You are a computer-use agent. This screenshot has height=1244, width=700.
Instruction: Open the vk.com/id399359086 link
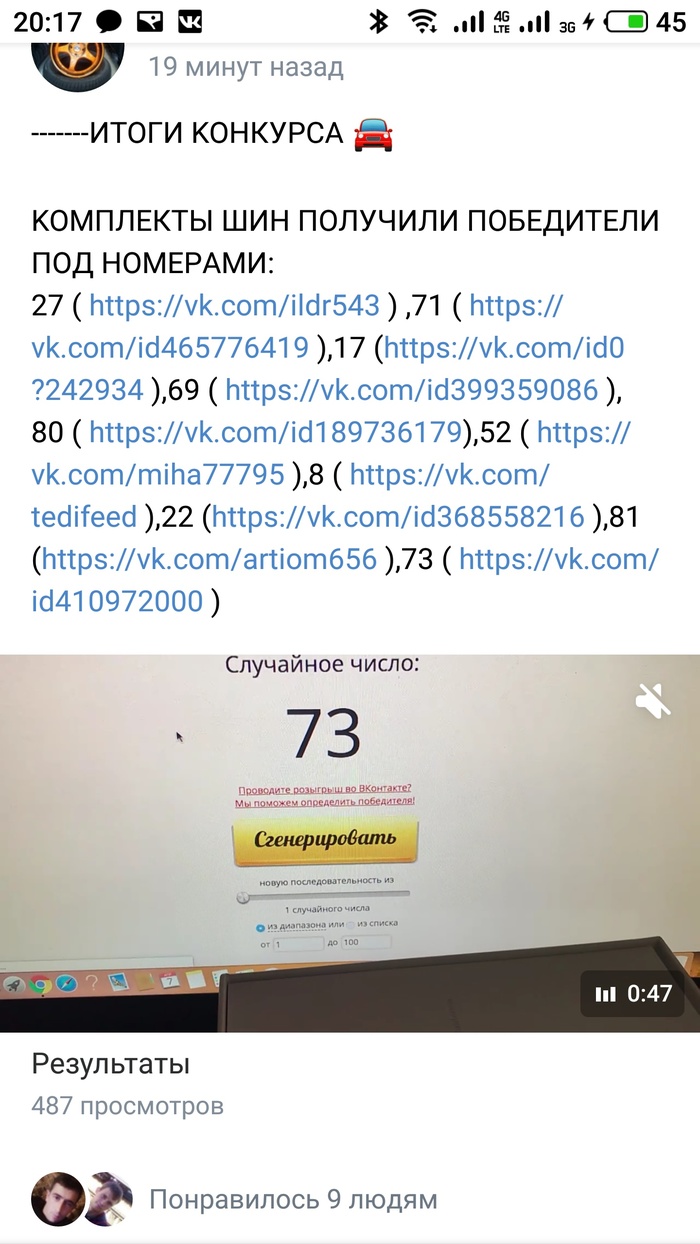point(411,391)
